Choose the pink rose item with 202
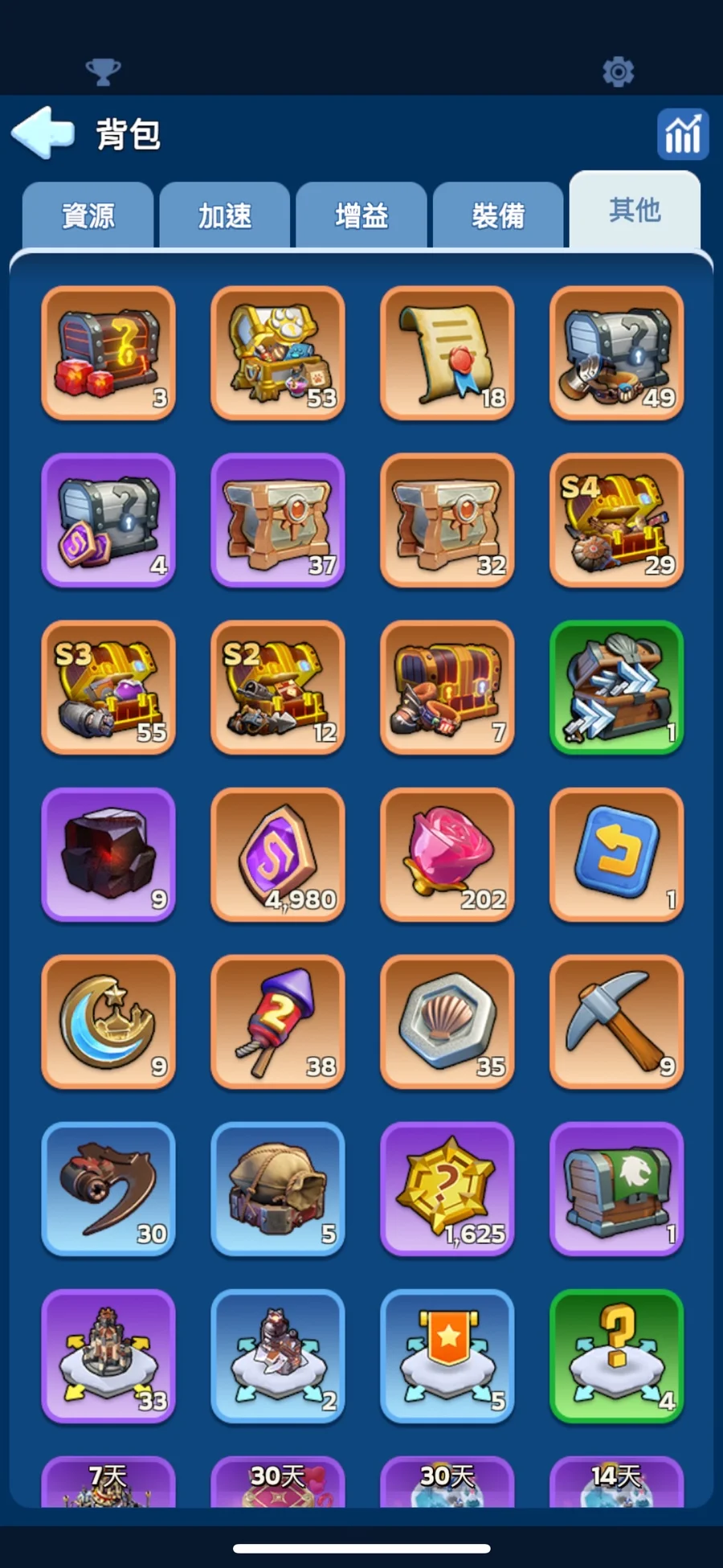This screenshot has width=723, height=1568. pyautogui.click(x=447, y=854)
